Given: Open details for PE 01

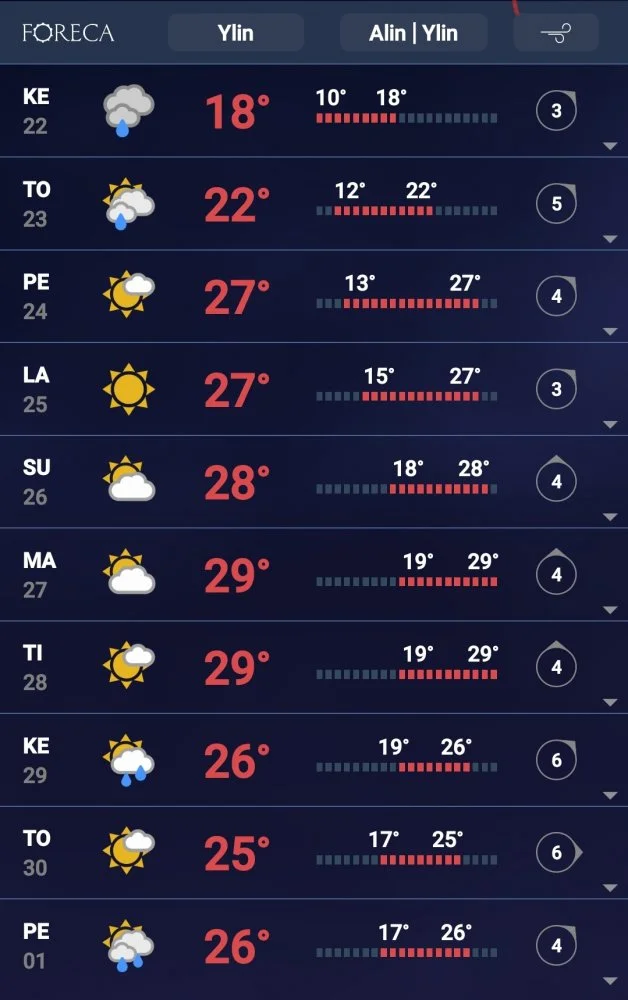Looking at the screenshot, I should coord(610,981).
